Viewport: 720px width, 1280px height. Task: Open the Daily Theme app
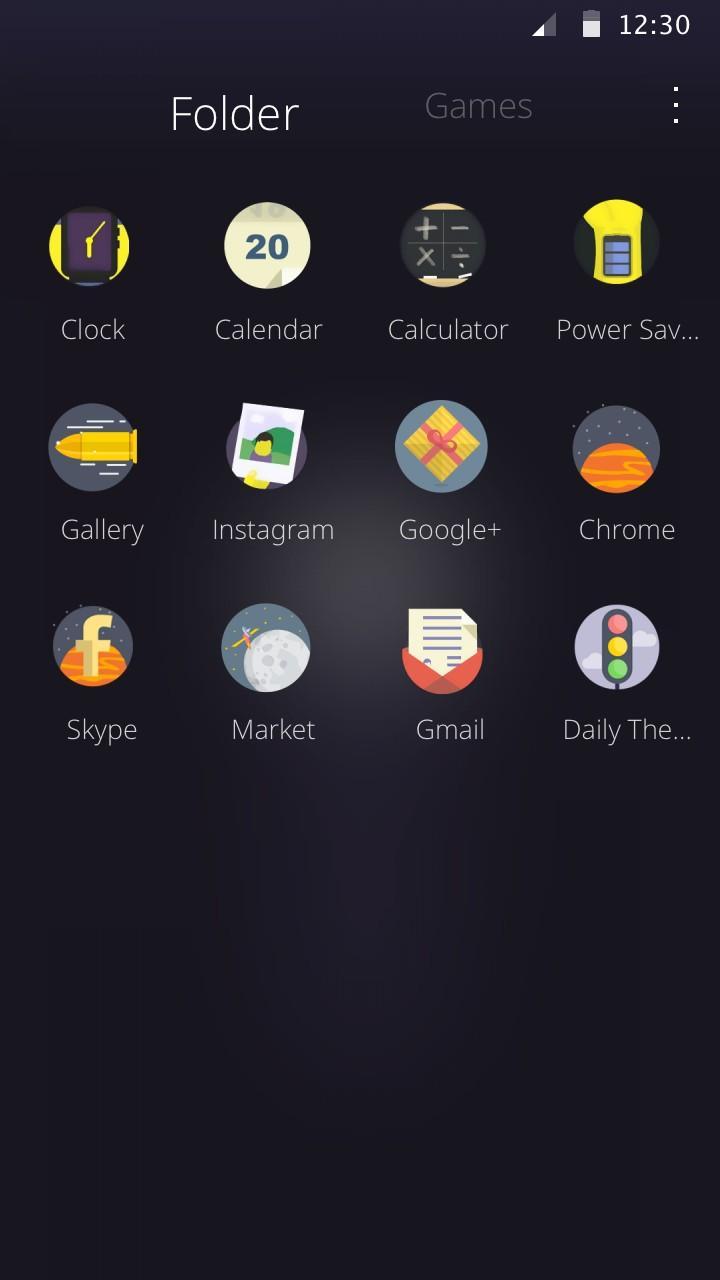tap(617, 647)
